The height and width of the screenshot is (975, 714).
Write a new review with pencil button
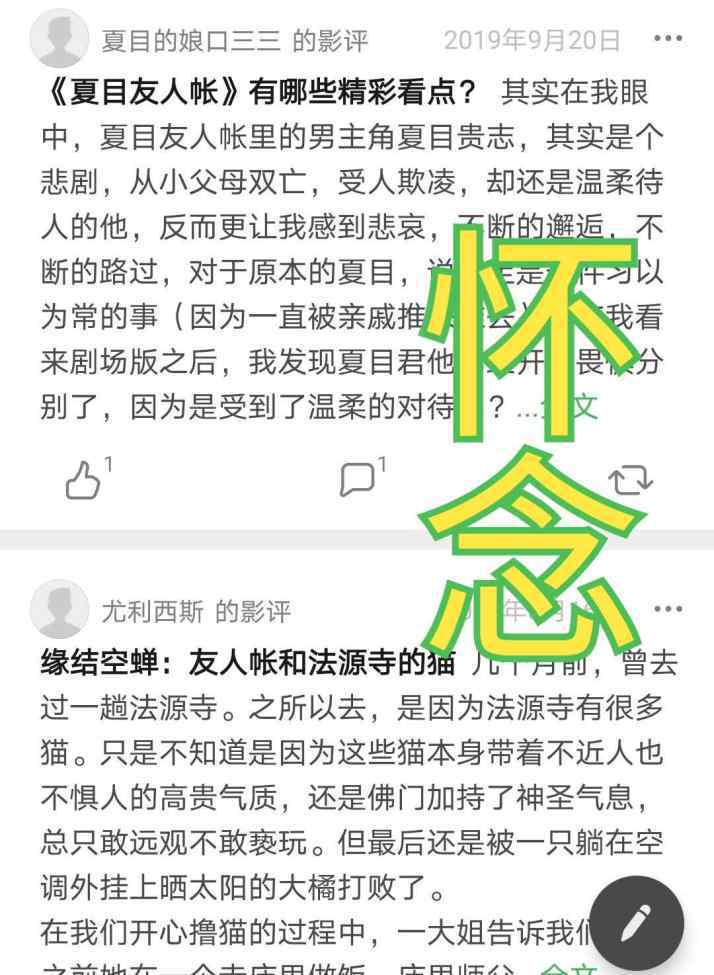(636, 924)
